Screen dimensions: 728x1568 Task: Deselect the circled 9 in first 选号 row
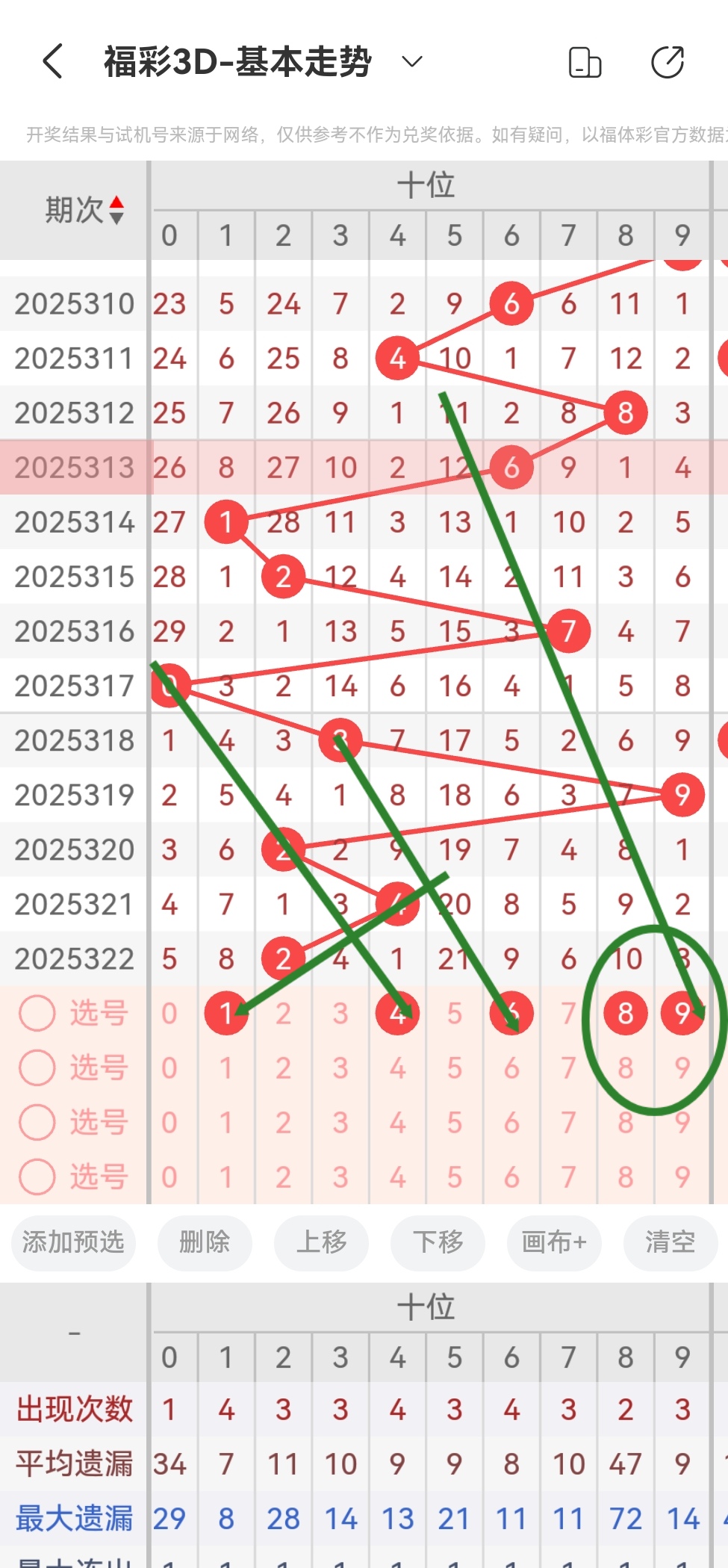pyautogui.click(x=682, y=1014)
